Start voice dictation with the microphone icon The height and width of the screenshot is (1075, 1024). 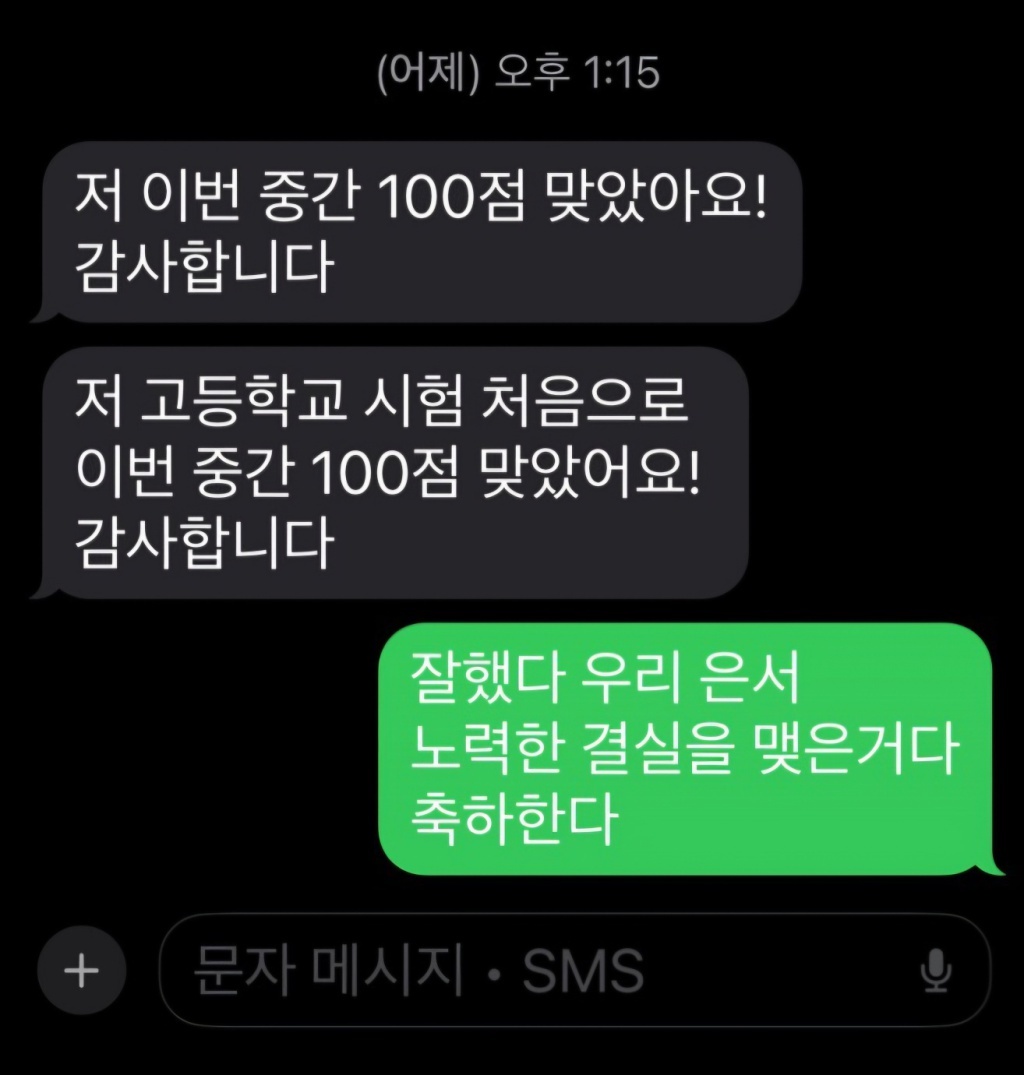[x=935, y=970]
